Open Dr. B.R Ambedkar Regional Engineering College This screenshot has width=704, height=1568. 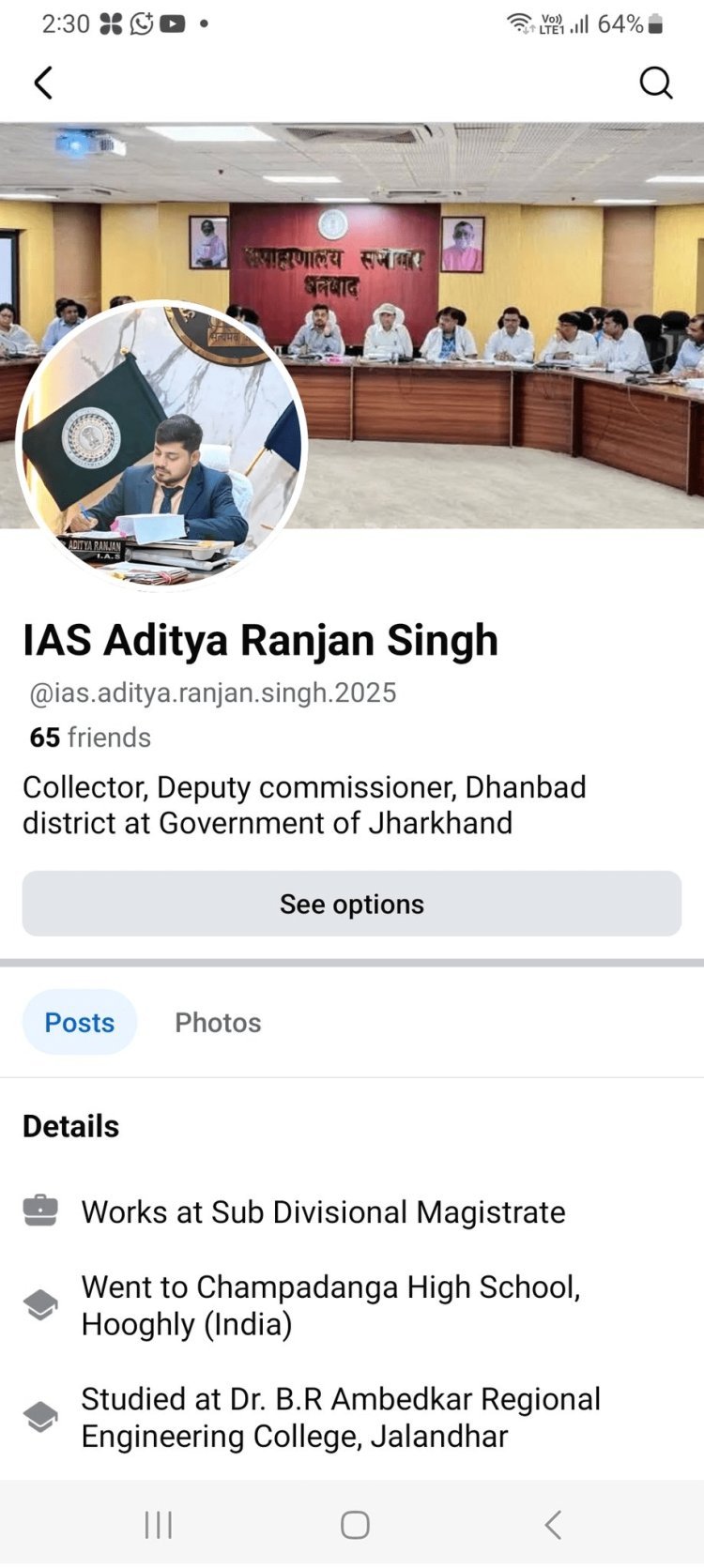coord(340,1417)
